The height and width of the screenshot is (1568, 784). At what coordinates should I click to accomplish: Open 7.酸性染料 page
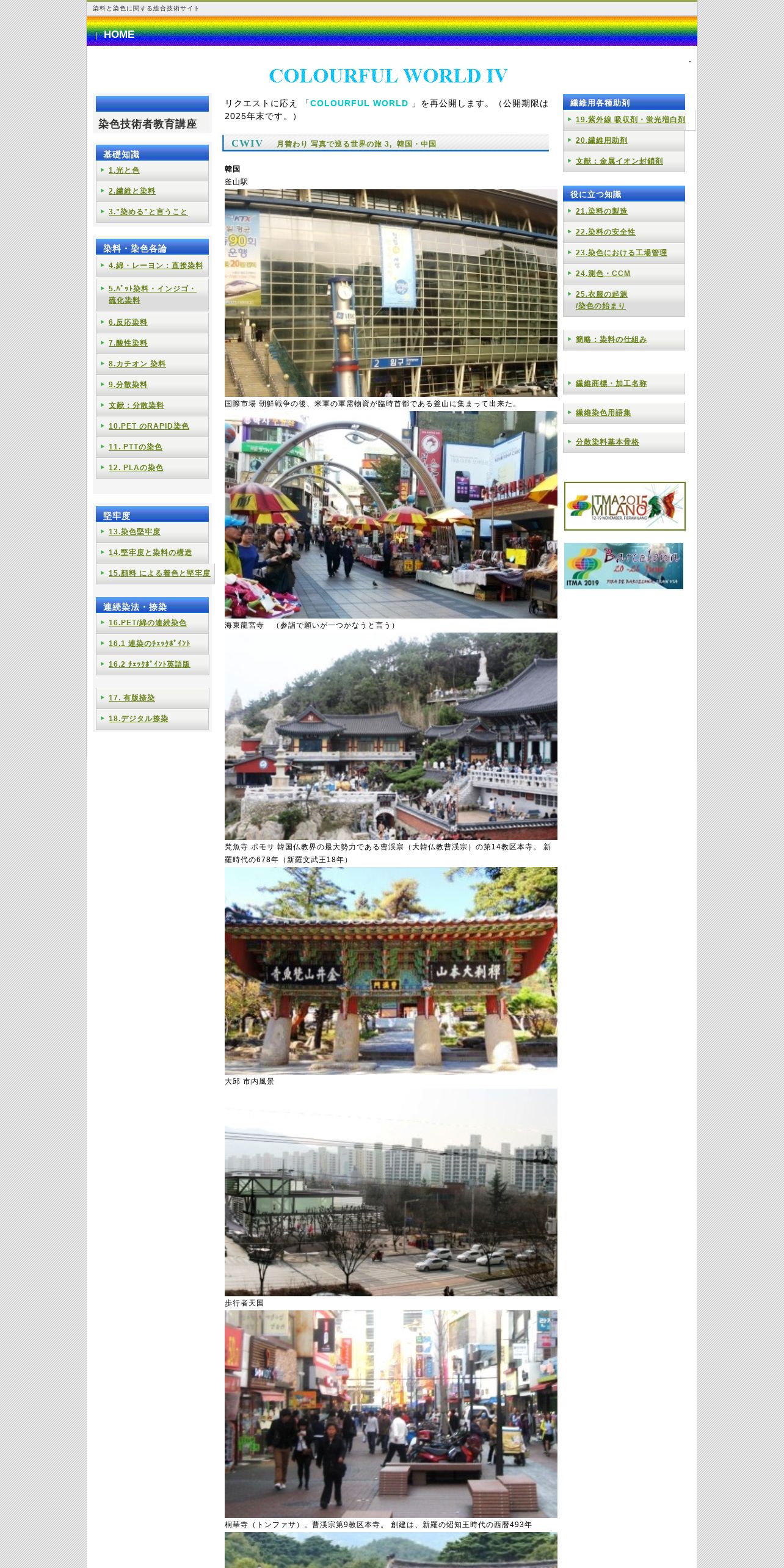(128, 343)
